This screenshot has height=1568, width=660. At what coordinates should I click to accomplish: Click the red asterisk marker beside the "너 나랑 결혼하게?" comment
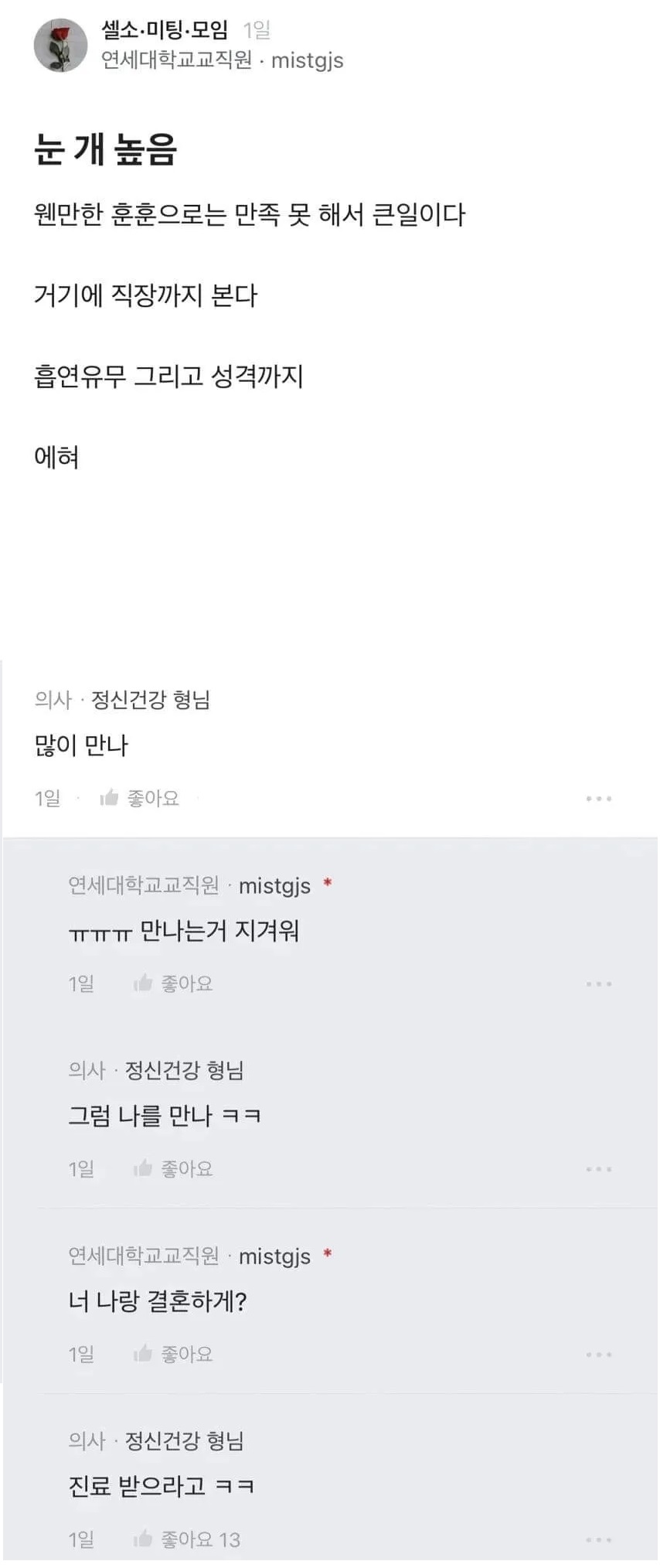(x=329, y=1253)
